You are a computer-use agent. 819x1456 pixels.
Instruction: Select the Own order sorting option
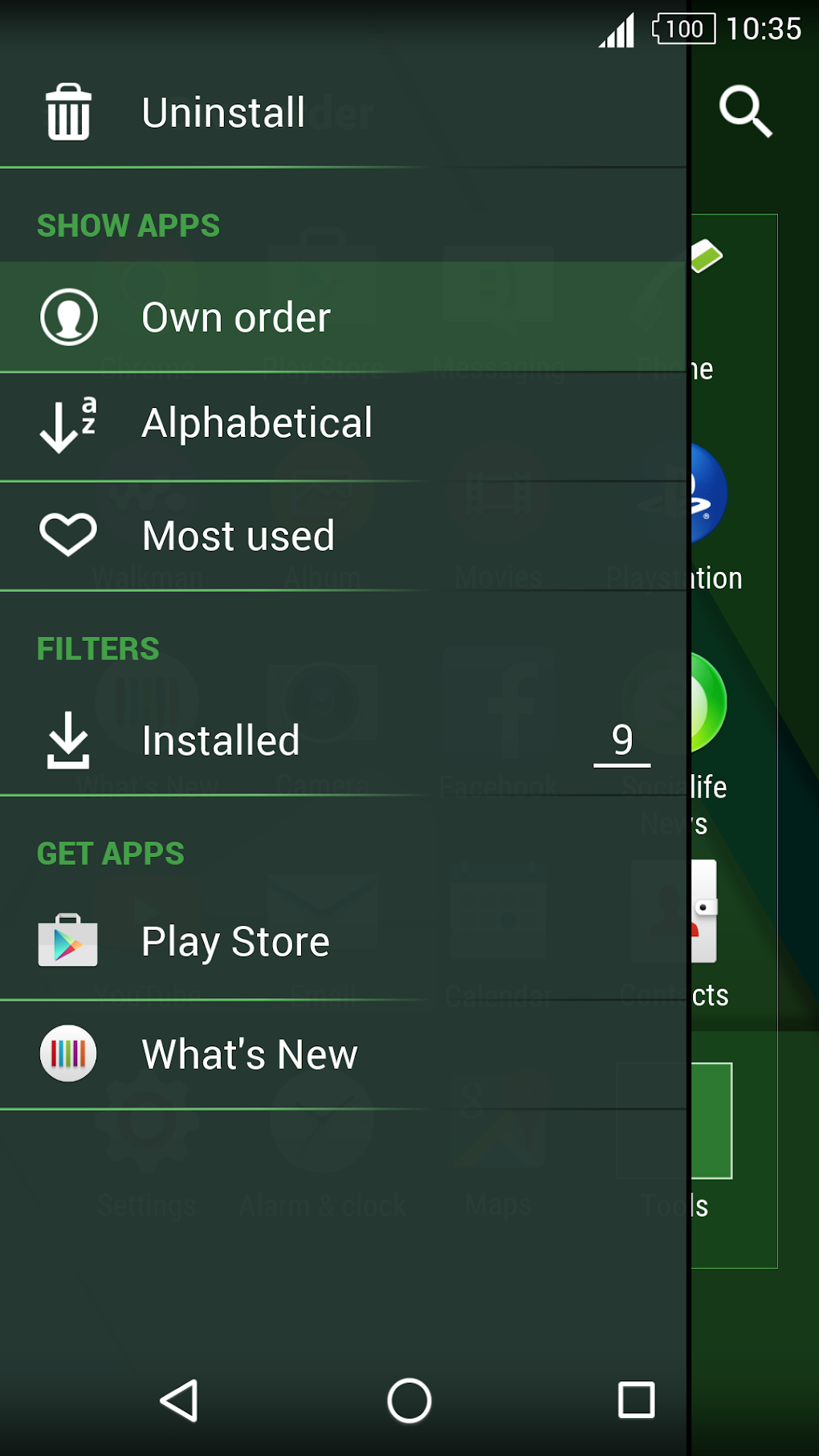tap(234, 316)
